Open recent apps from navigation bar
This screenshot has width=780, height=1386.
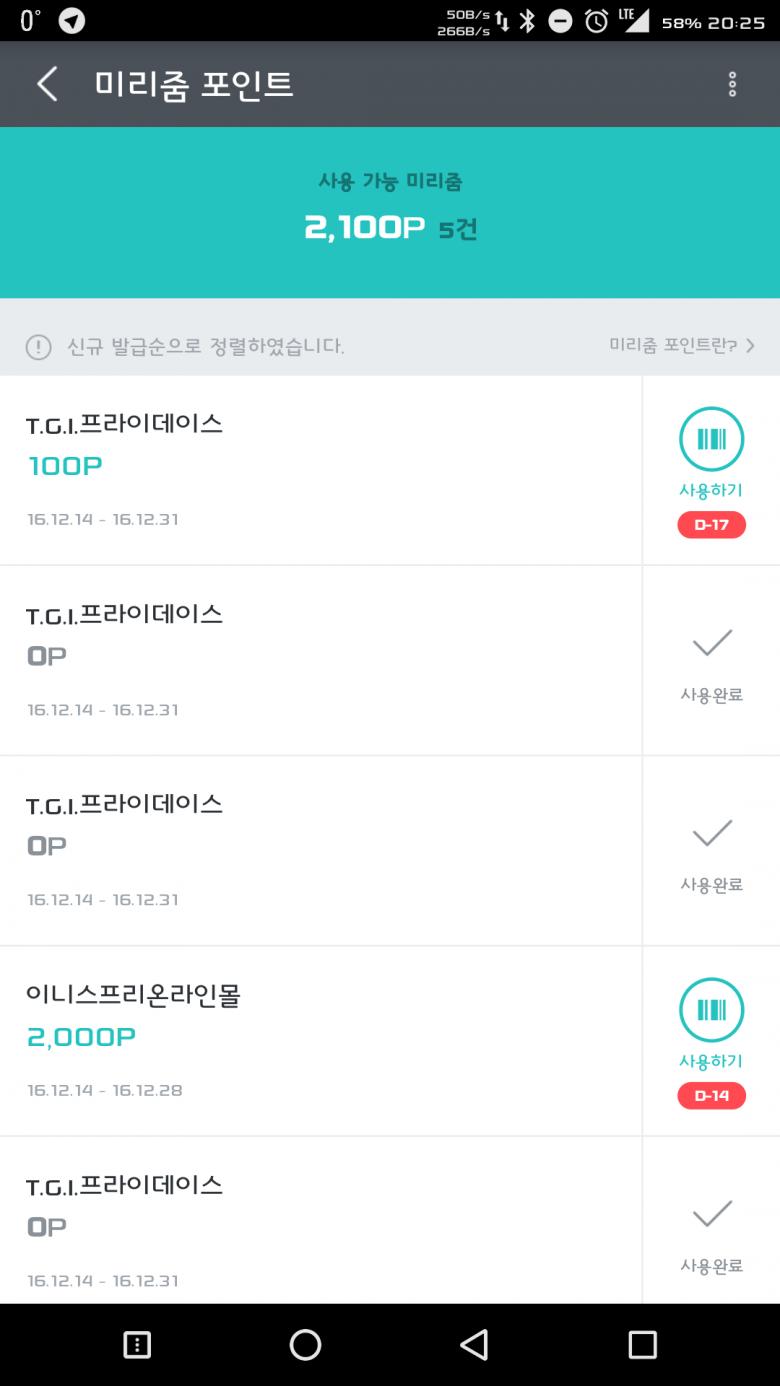tap(642, 1345)
